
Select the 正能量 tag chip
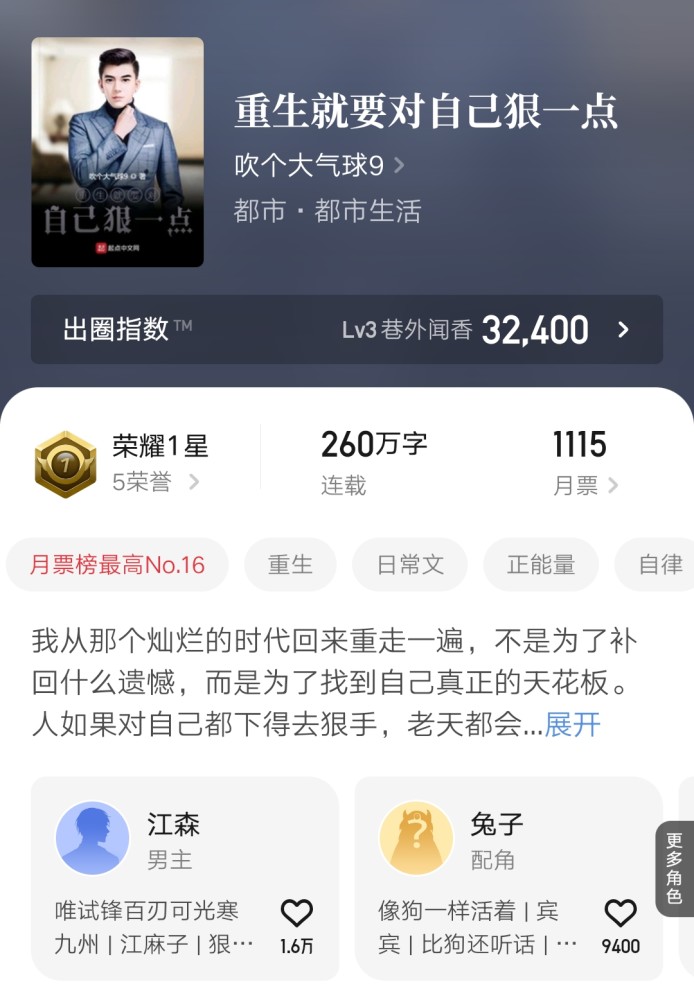point(541,564)
